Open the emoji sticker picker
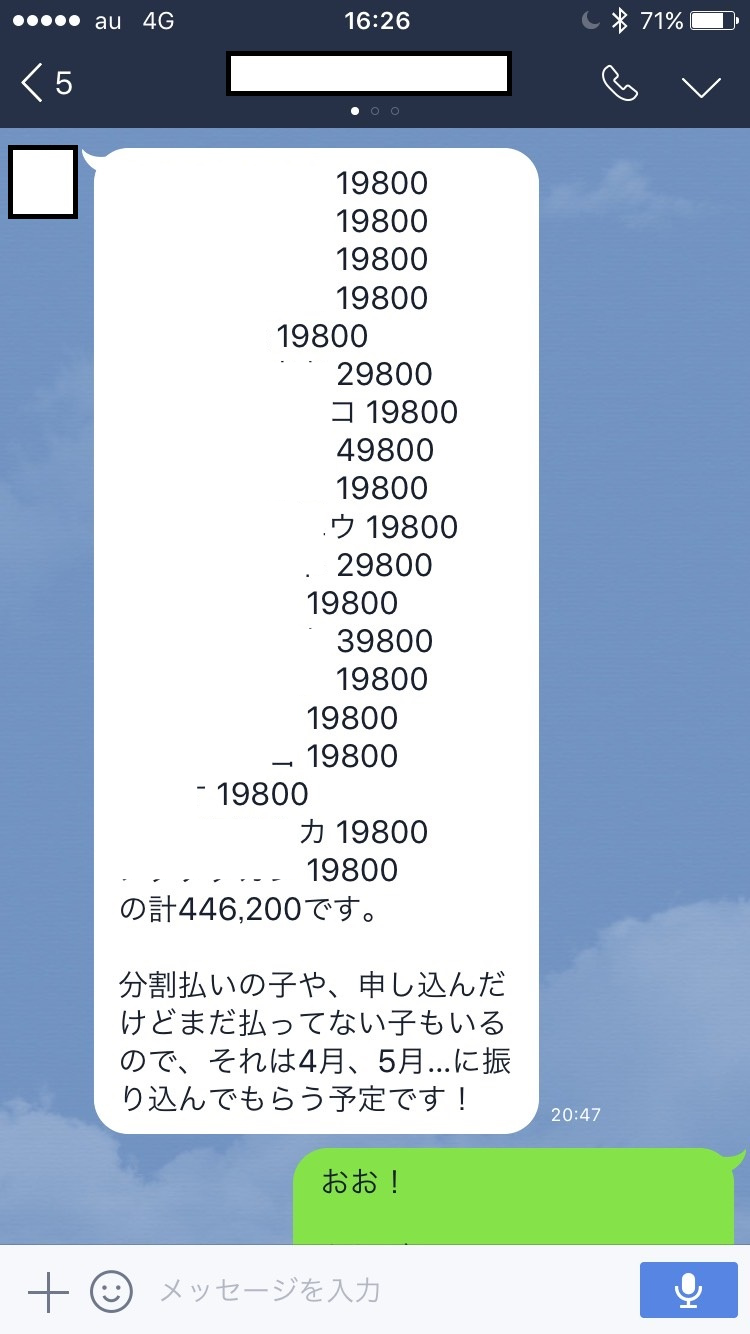The image size is (750, 1334). pos(112,1291)
